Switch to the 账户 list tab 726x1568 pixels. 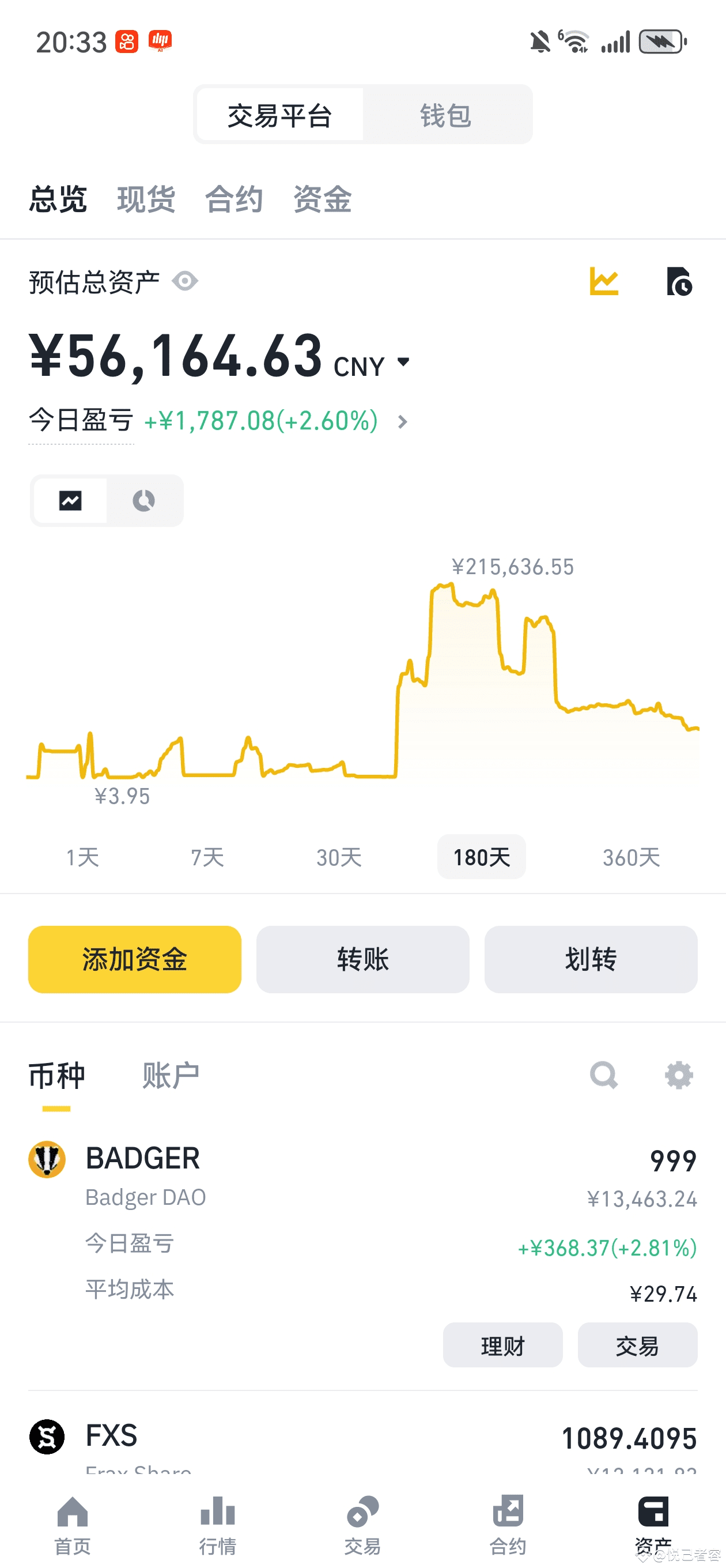coord(171,1075)
